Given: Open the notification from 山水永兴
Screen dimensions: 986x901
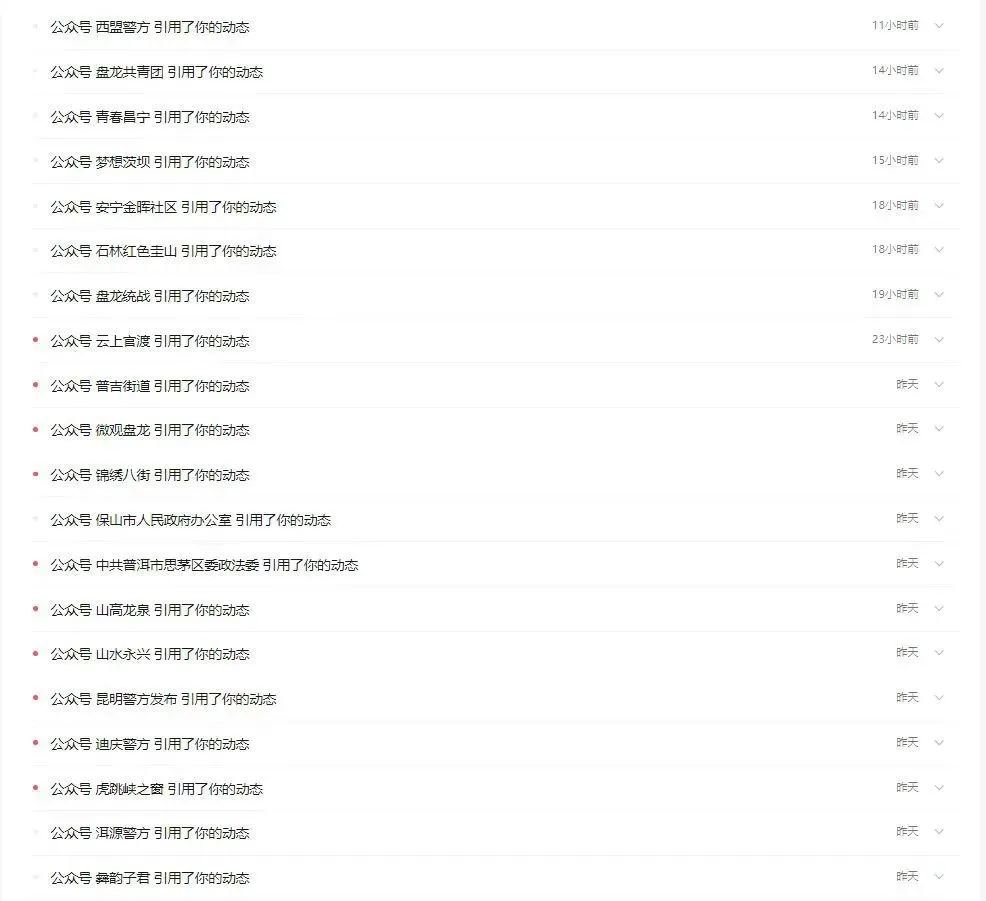Looking at the screenshot, I should click(x=150, y=654).
